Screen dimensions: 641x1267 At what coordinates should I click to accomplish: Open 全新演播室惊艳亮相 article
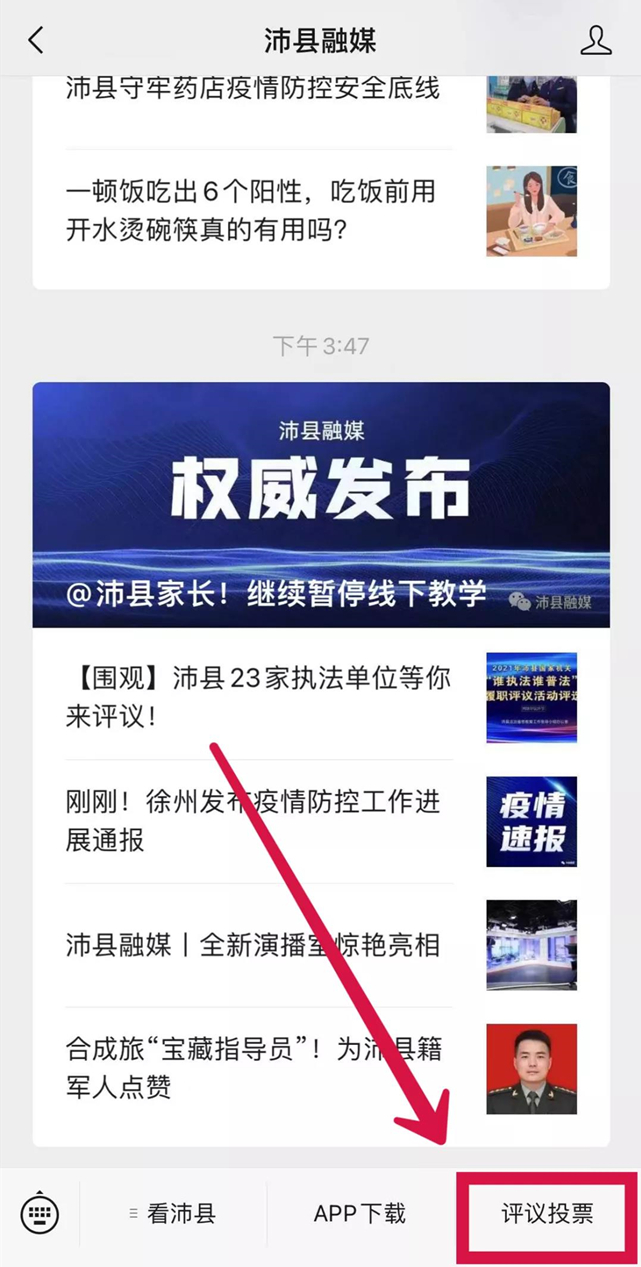pyautogui.click(x=253, y=944)
